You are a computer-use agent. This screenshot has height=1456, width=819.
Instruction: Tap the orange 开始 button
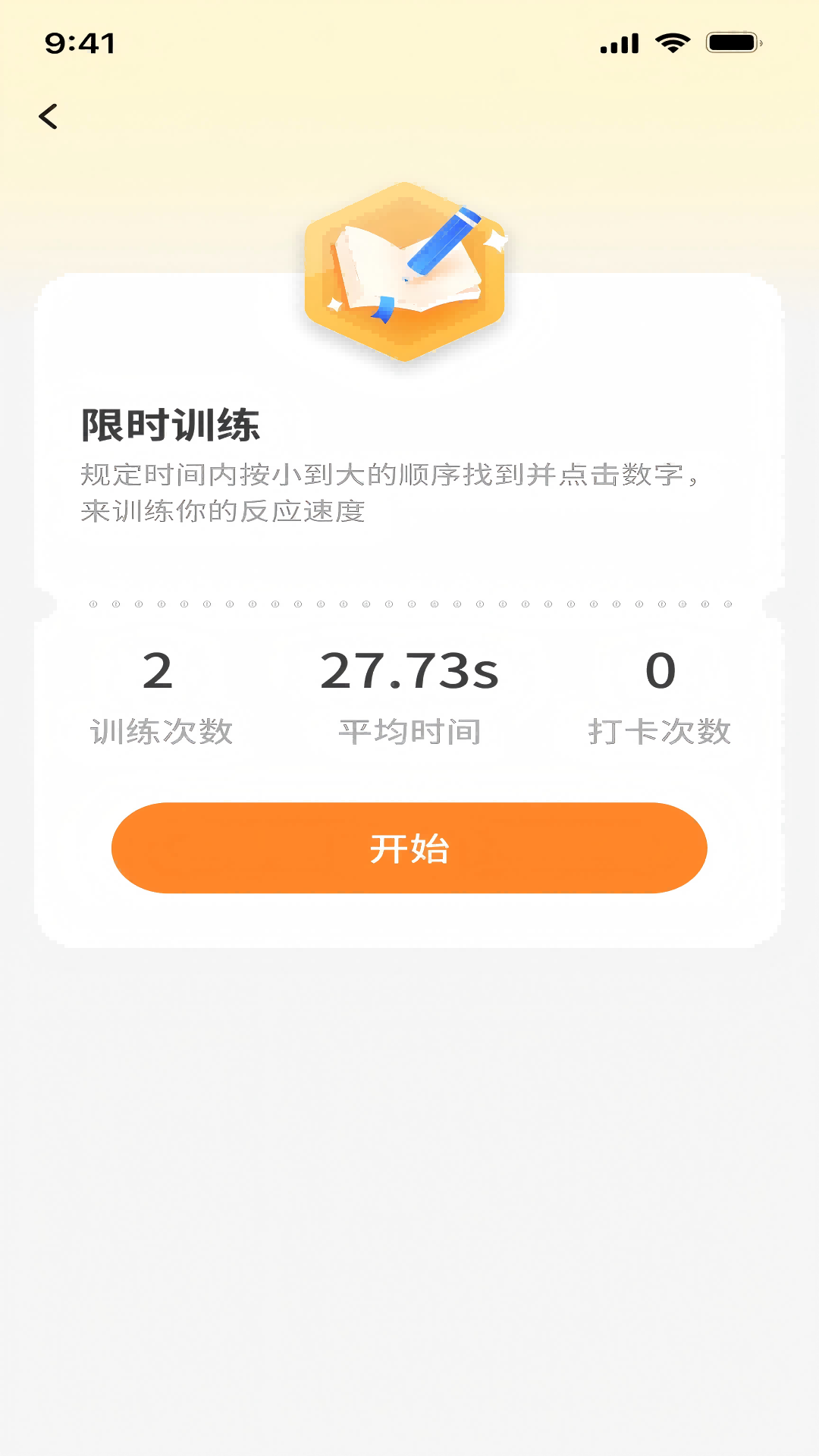point(409,848)
